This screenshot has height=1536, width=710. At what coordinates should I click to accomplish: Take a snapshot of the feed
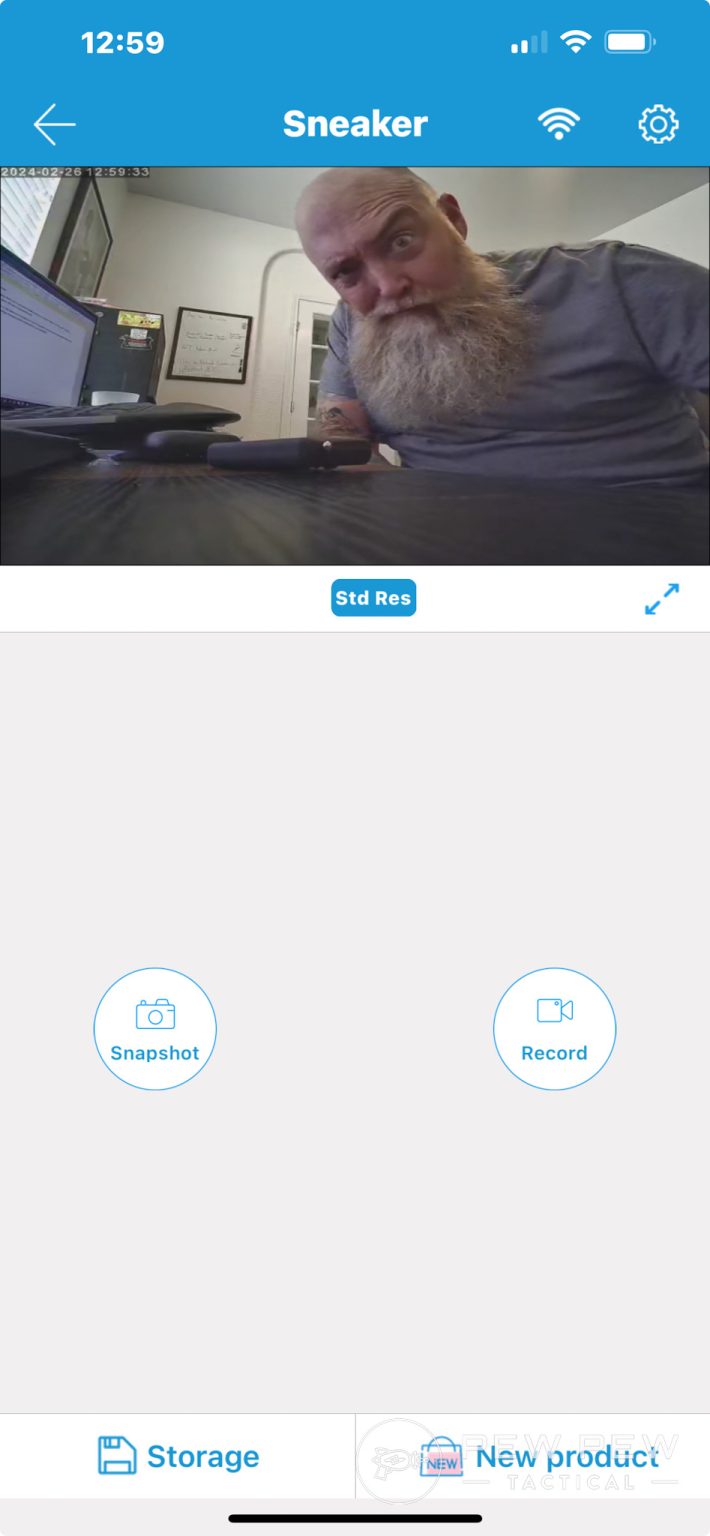(x=155, y=1028)
